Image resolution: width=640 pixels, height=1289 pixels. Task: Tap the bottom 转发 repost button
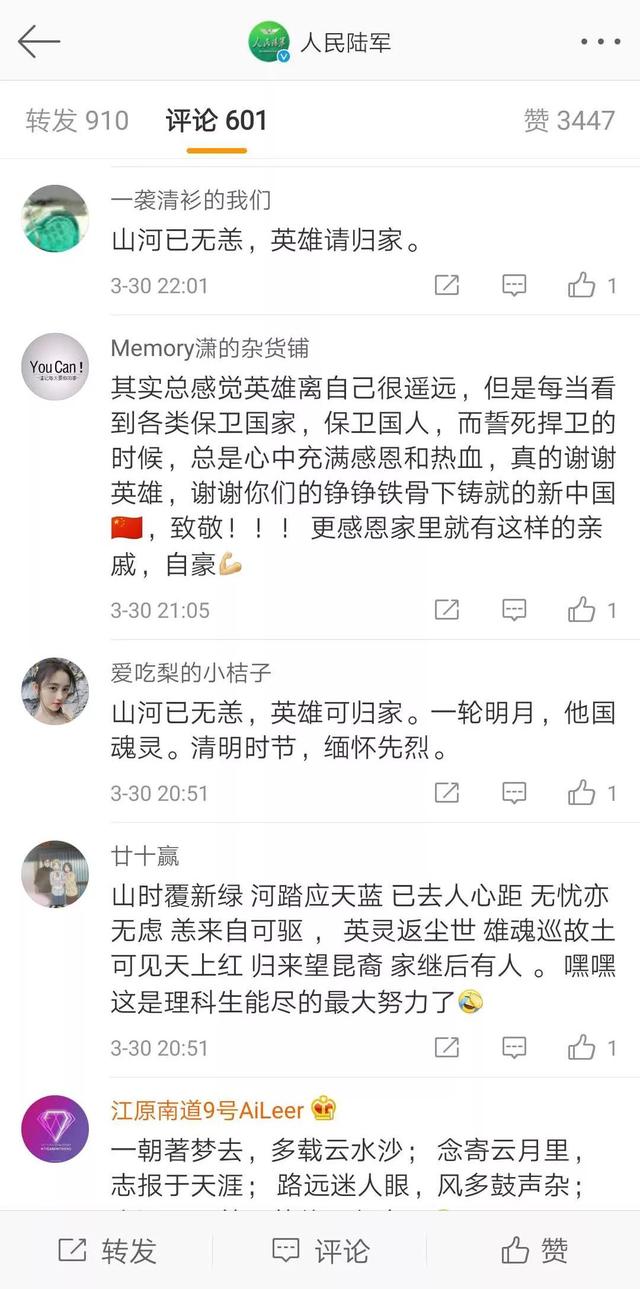coord(107,1250)
